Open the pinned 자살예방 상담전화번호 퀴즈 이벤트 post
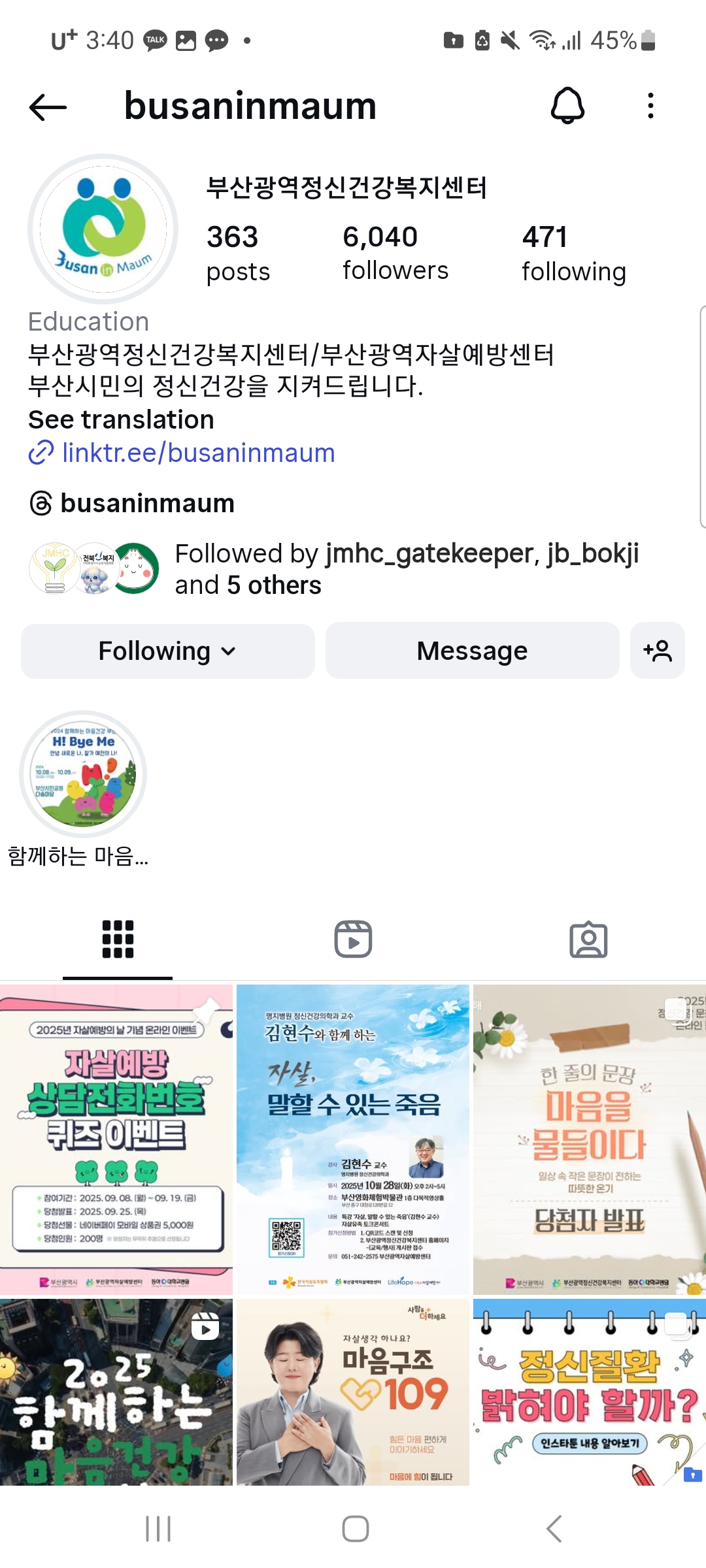706x1568 pixels. 116,1139
